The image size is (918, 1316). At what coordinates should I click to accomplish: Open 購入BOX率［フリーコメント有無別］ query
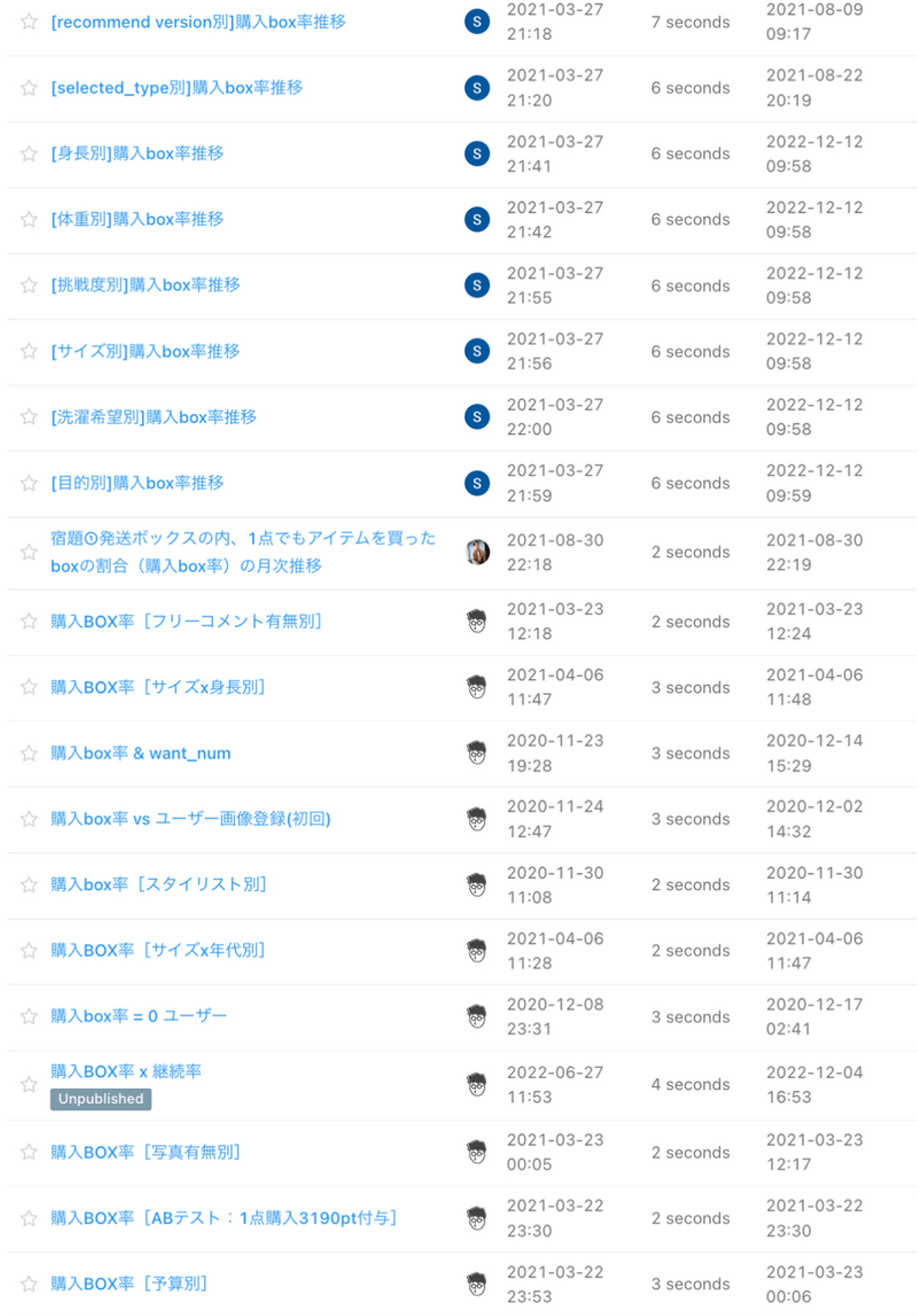(186, 621)
